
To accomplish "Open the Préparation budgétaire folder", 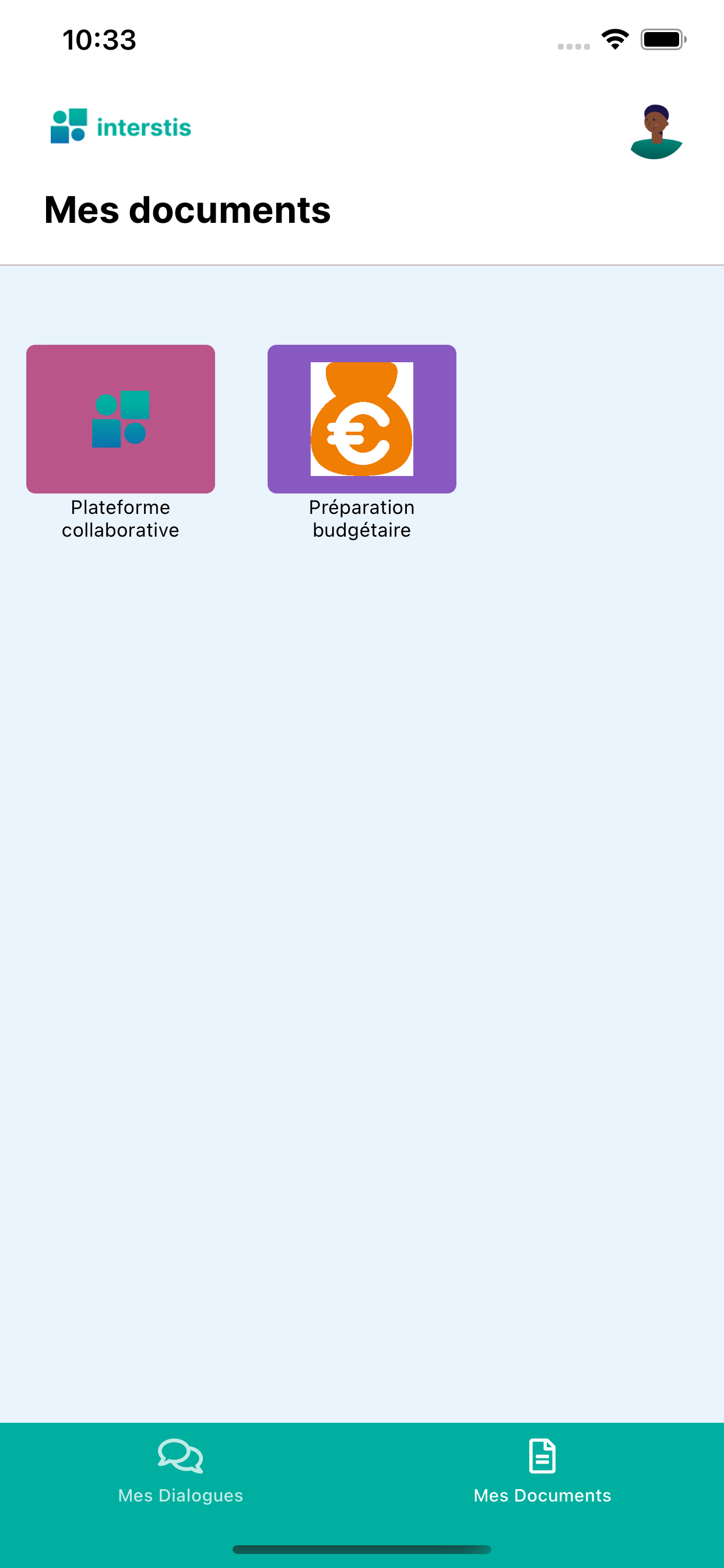I will 361,419.
